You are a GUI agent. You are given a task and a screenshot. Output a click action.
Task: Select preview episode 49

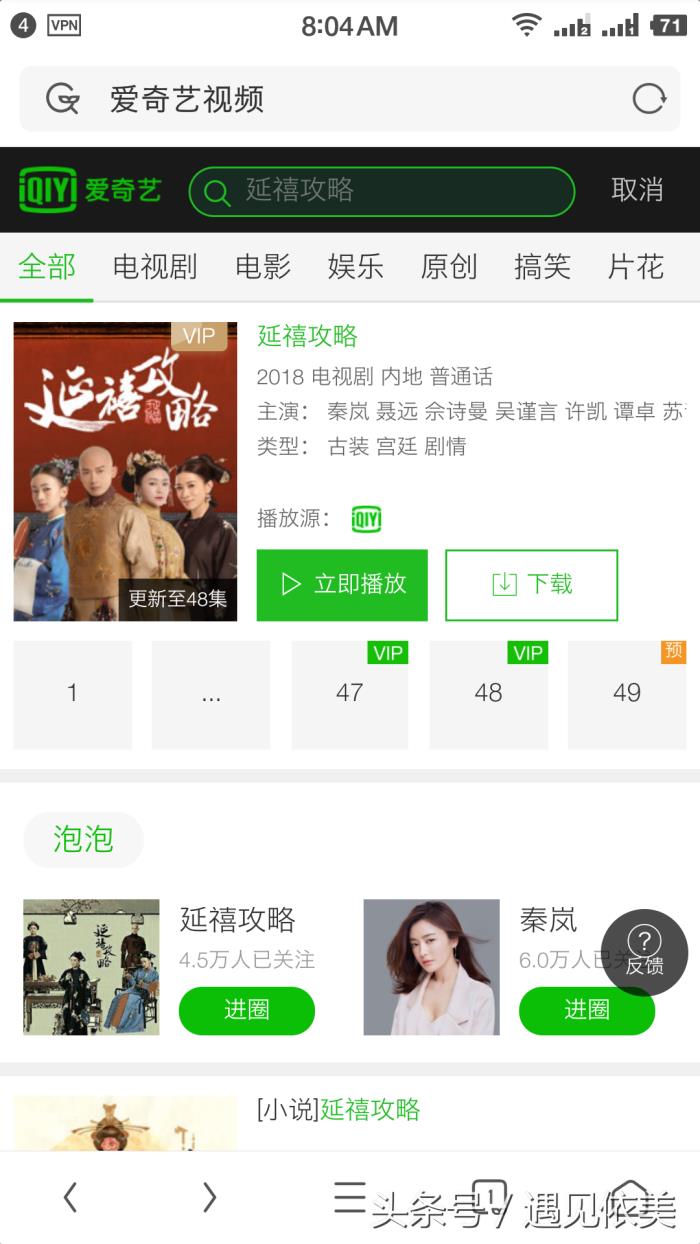click(x=627, y=694)
